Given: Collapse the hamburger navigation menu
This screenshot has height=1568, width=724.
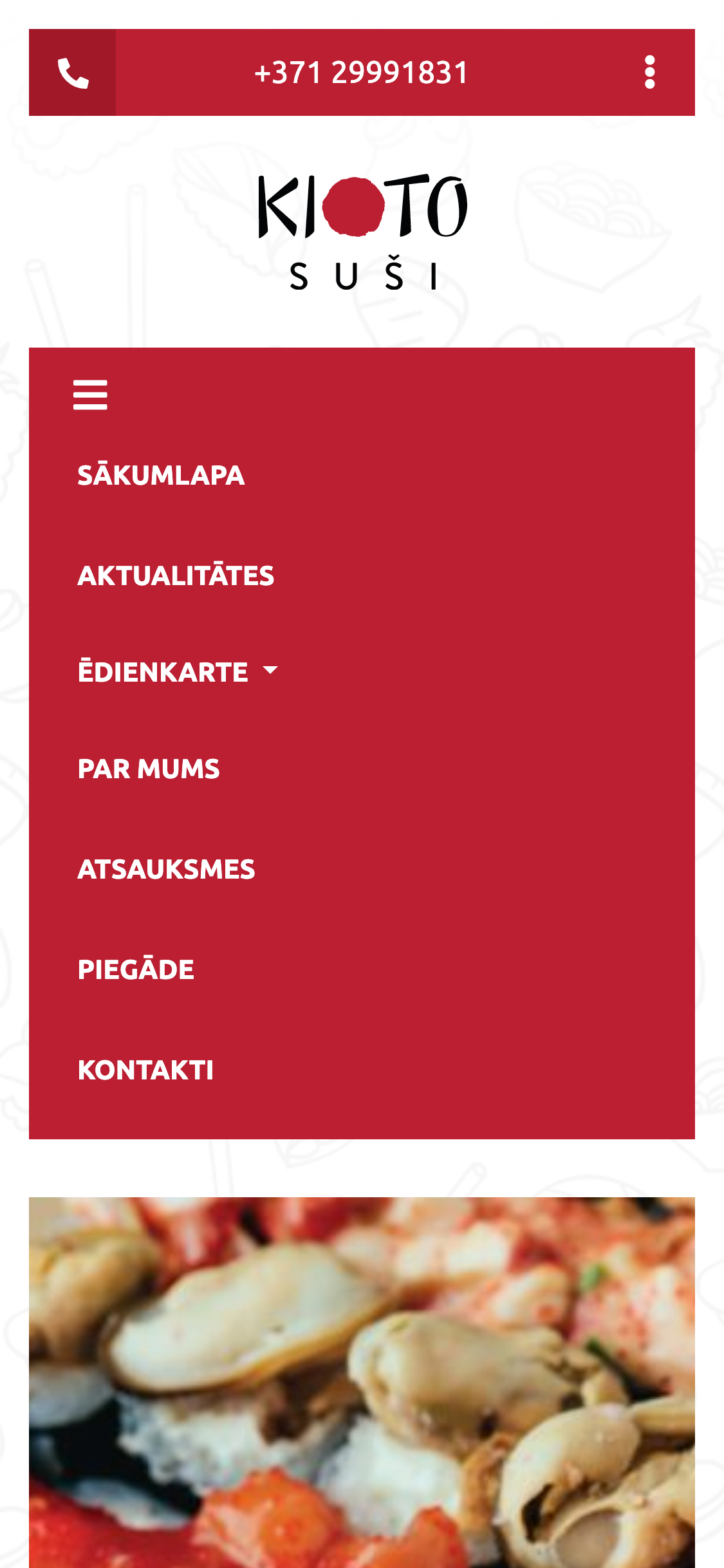Looking at the screenshot, I should (90, 395).
